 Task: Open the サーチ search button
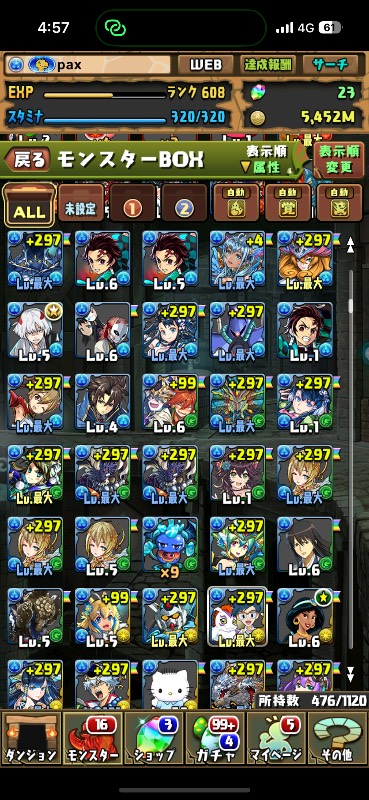pyautogui.click(x=329, y=64)
